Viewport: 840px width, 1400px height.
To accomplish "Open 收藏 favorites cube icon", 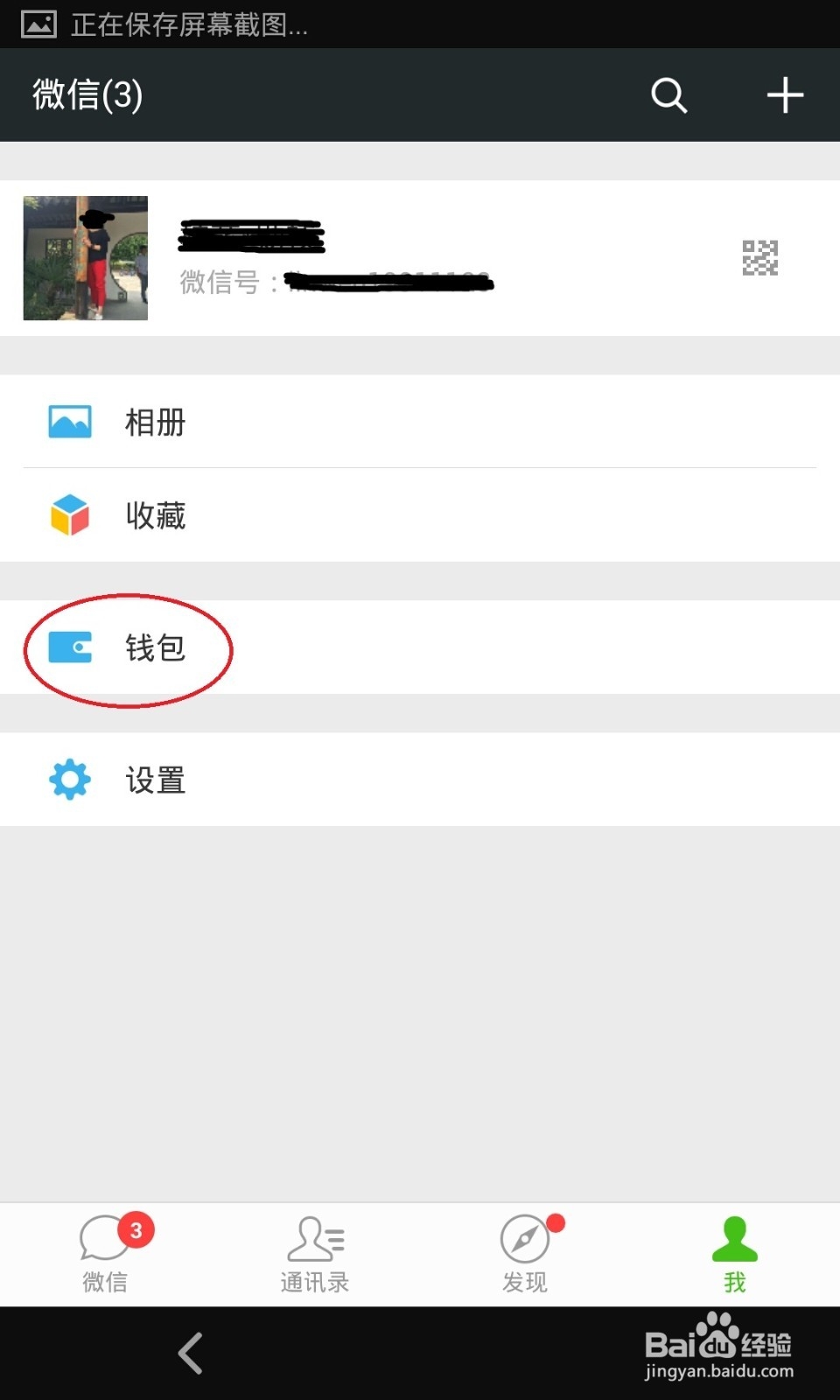I will point(70,515).
